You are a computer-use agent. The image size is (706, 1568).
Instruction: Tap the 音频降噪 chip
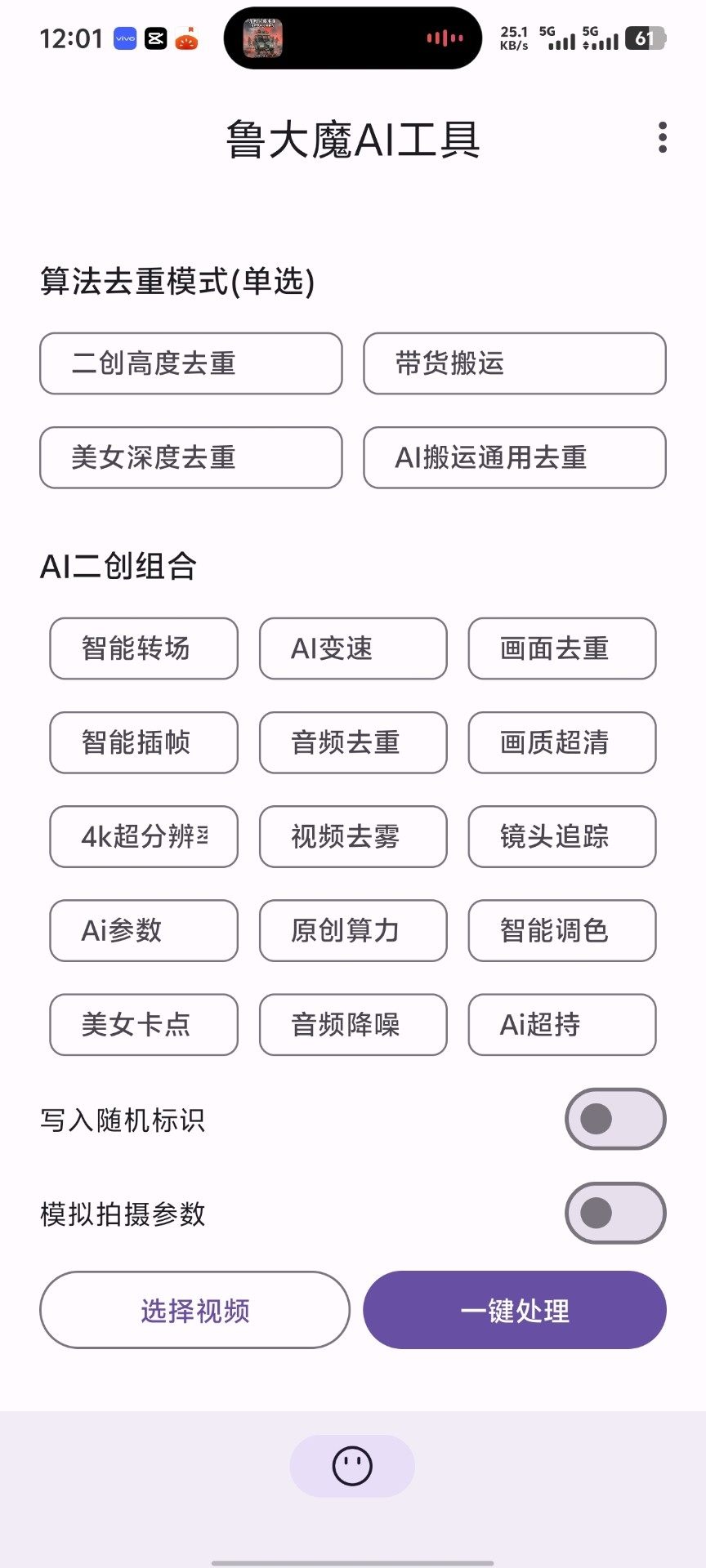tap(353, 1024)
